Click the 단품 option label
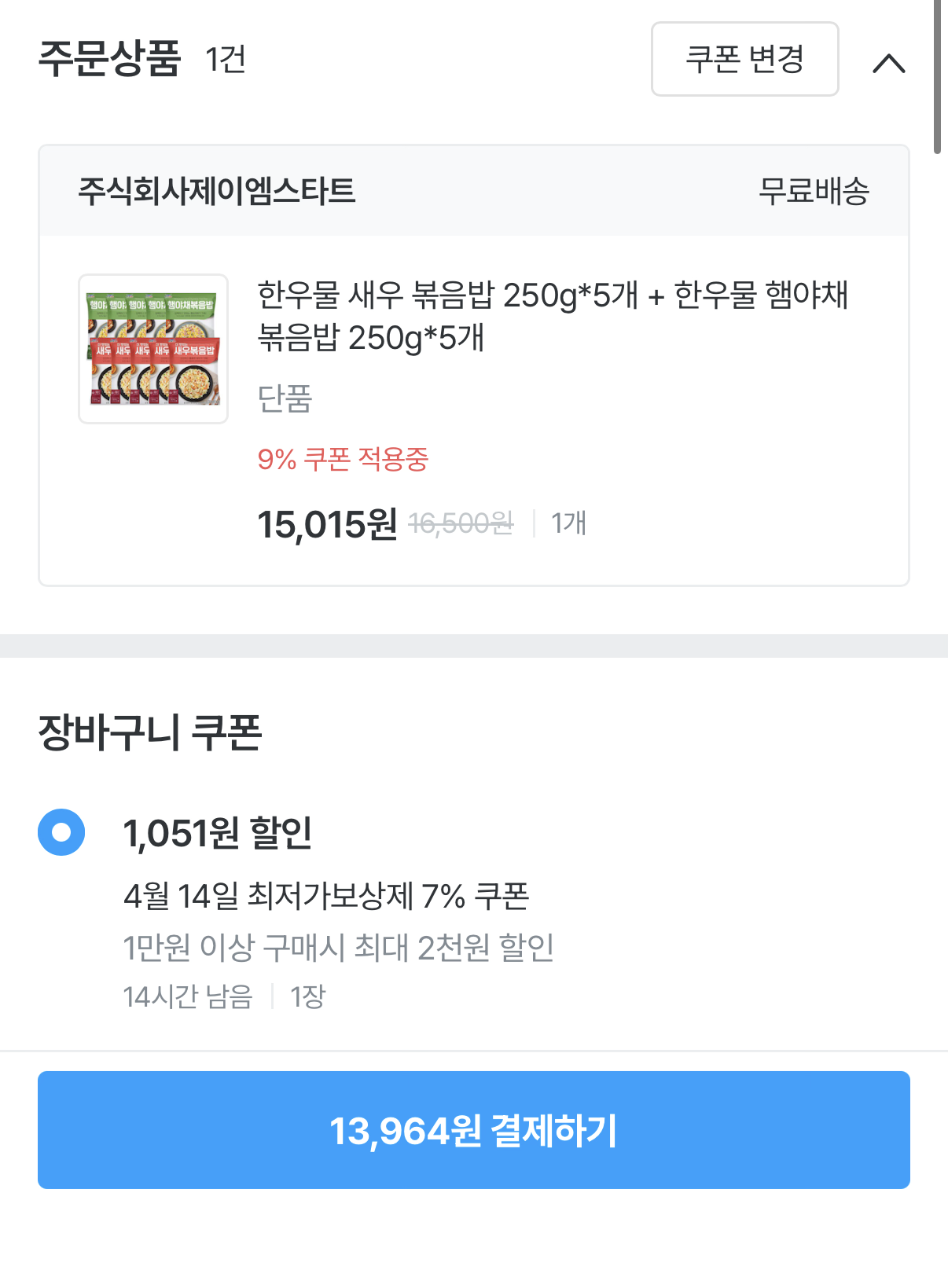948x1288 pixels. (284, 401)
